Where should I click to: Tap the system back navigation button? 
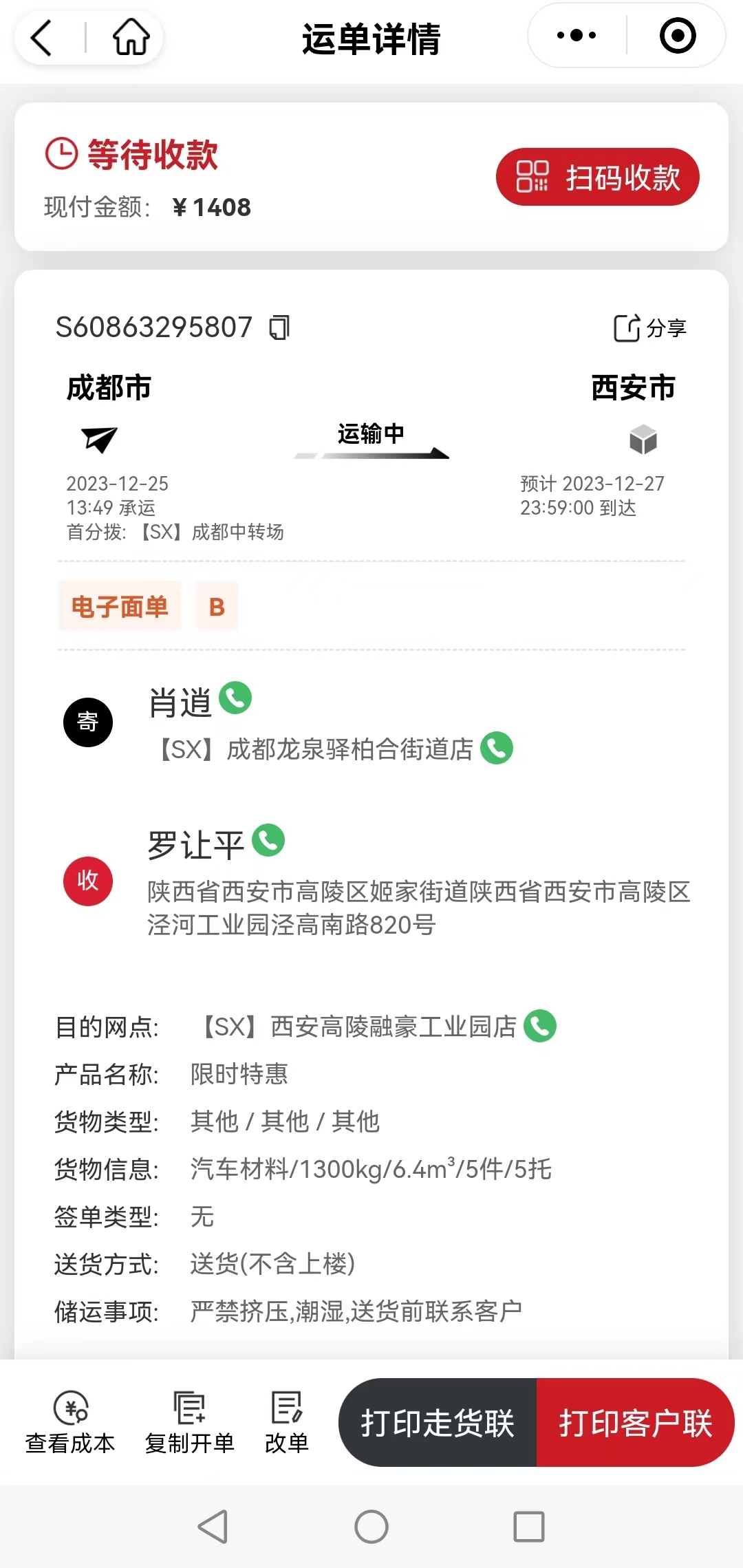click(x=213, y=1527)
